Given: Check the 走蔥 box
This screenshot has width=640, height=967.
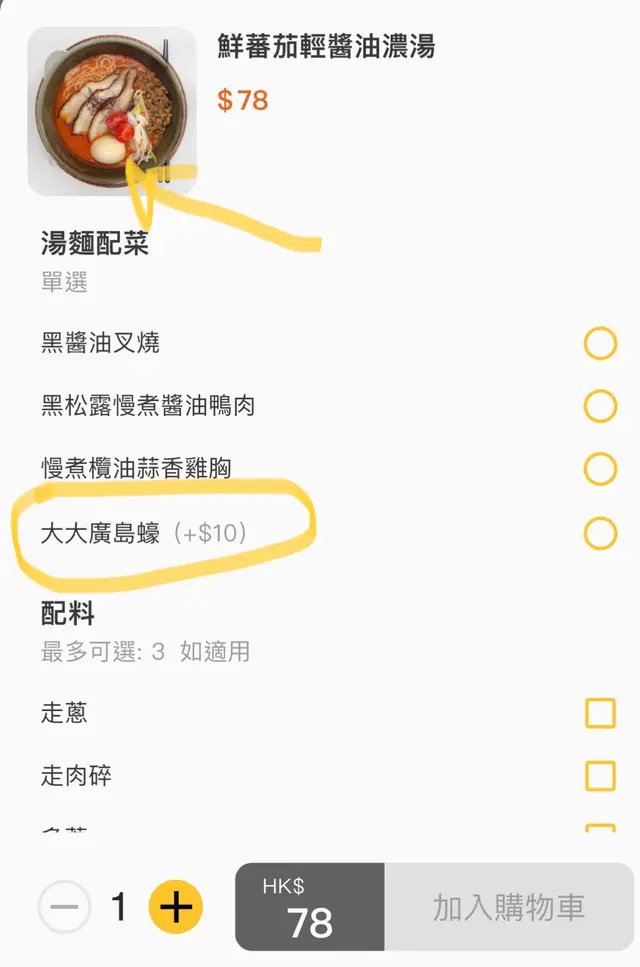Looking at the screenshot, I should tap(600, 713).
